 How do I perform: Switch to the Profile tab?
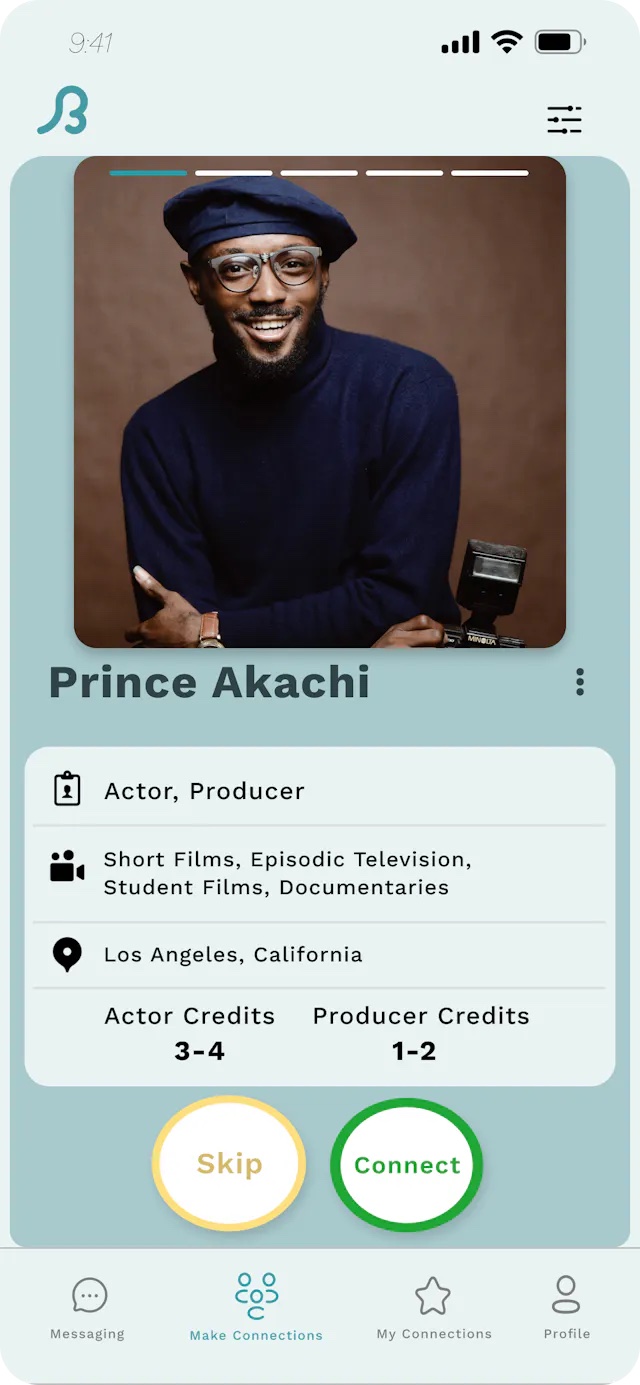click(566, 1307)
